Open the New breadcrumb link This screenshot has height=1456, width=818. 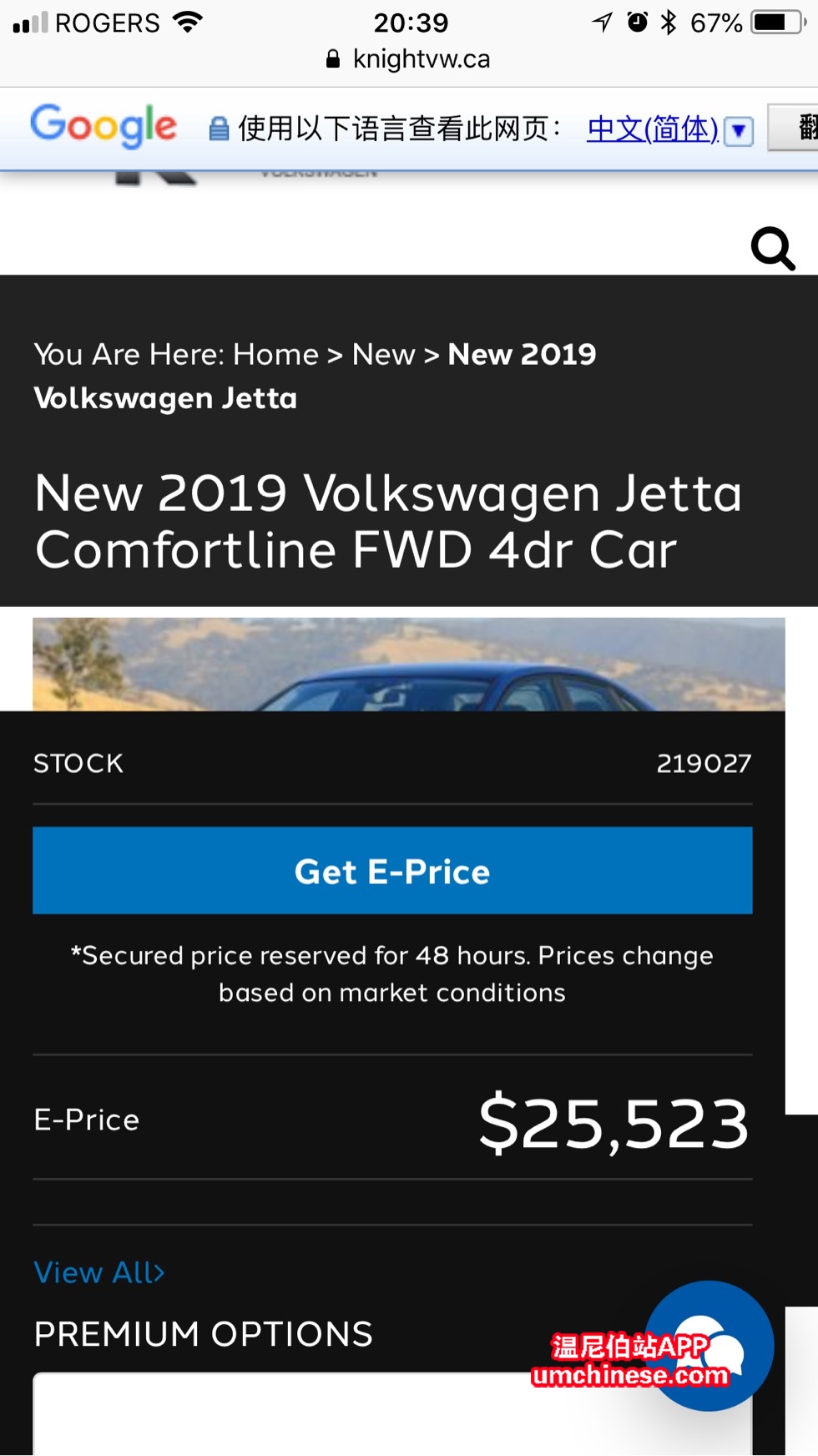tap(383, 355)
